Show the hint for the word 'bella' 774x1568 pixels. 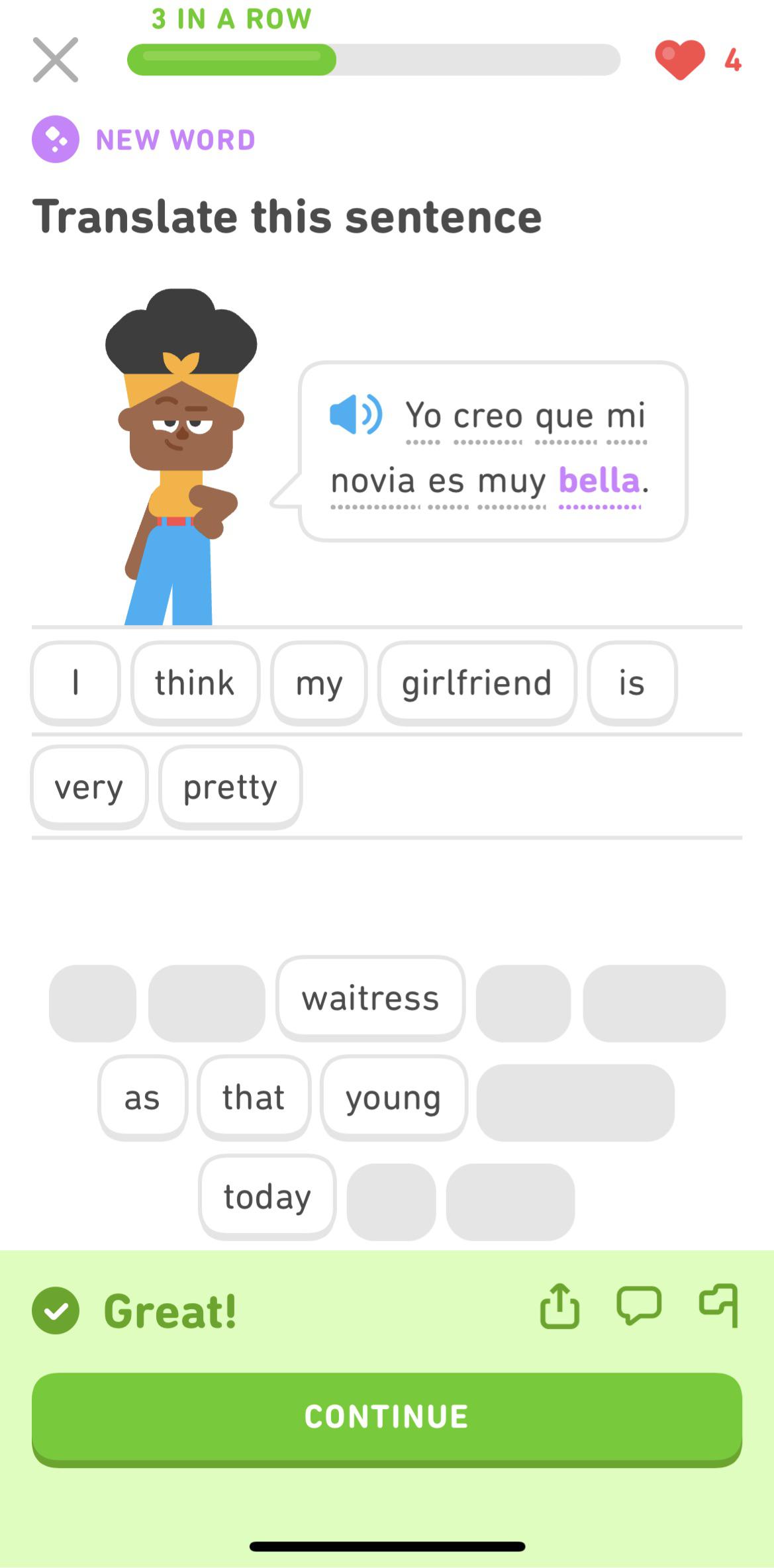pos(599,481)
